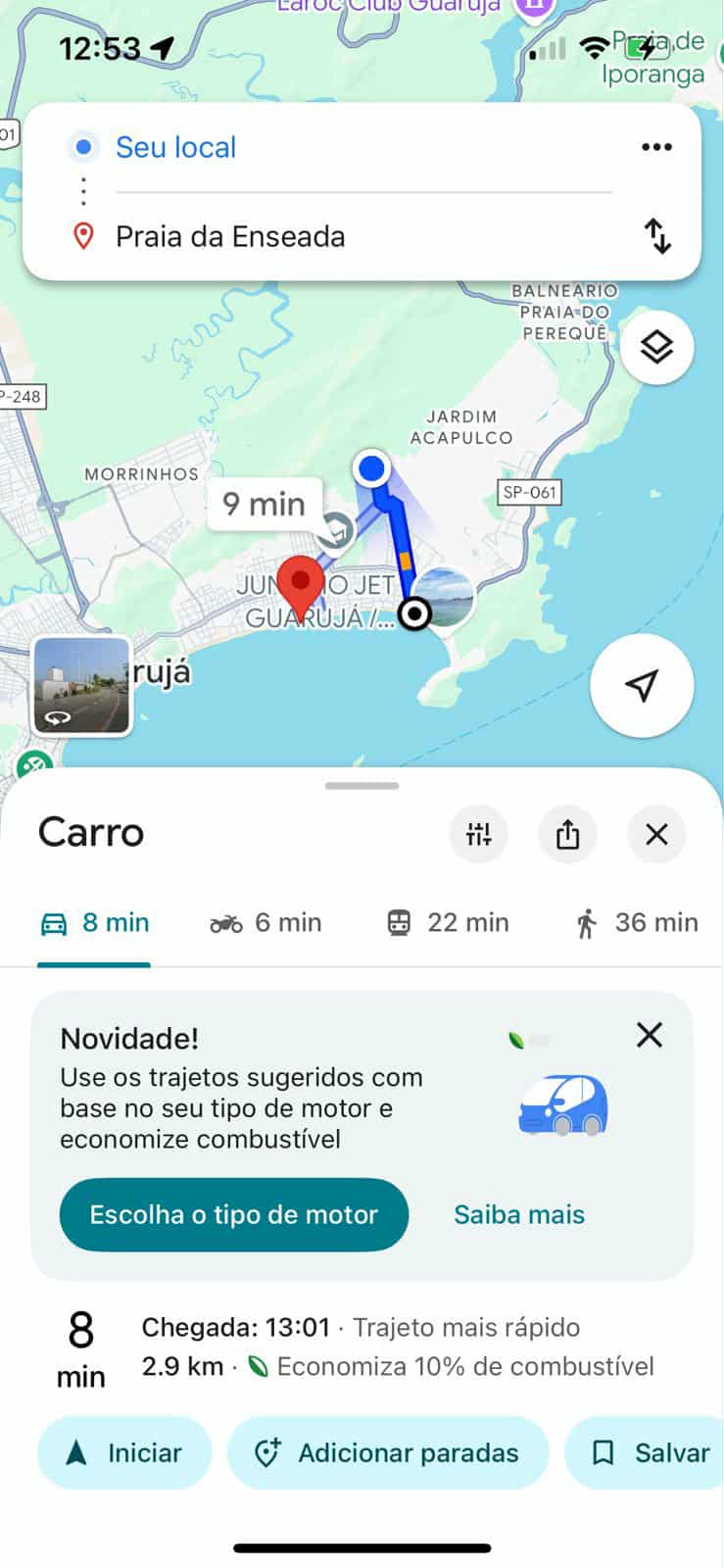Open the three-dot options menu

coord(655,147)
